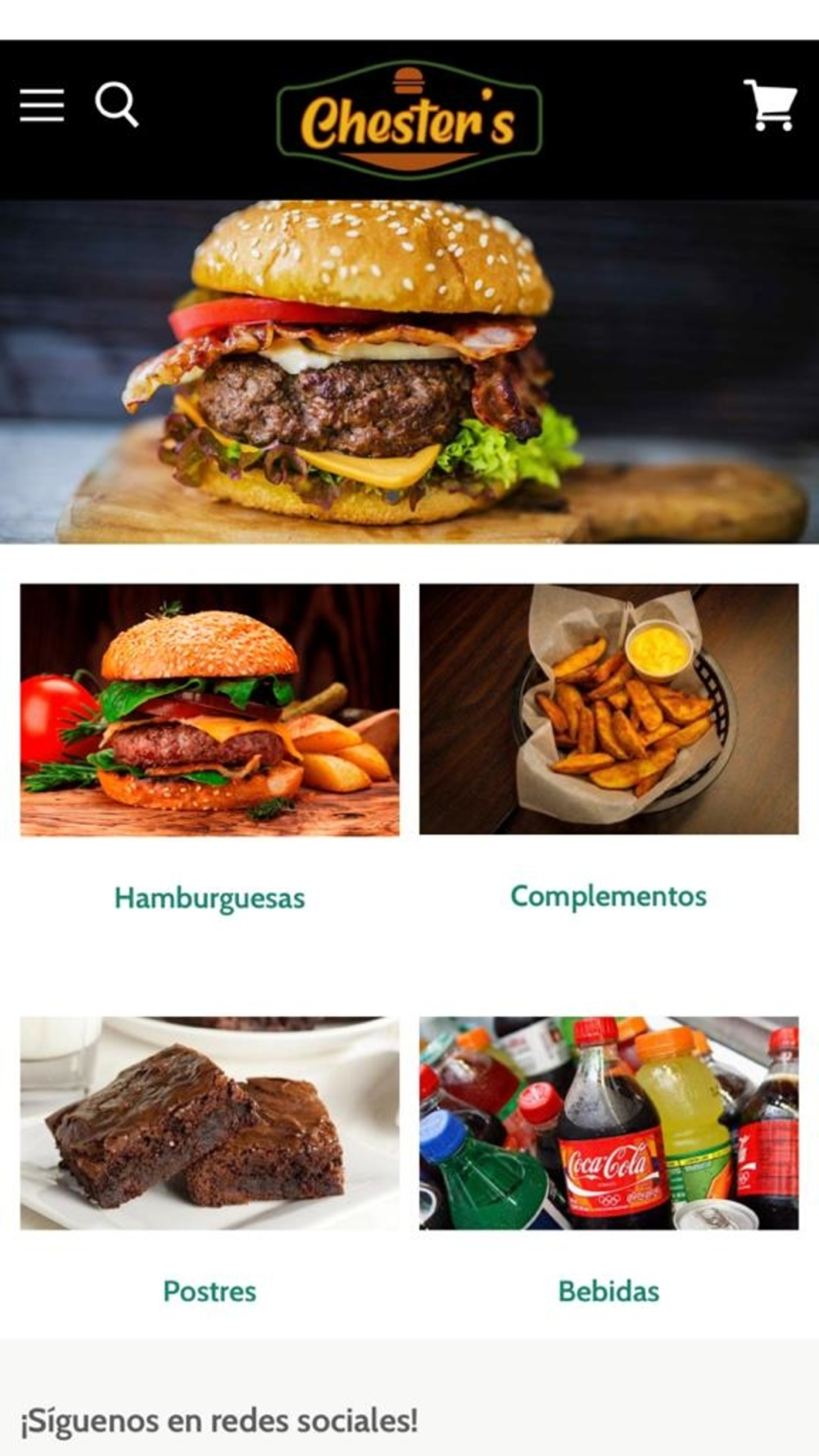Viewport: 819px width, 1456px height.
Task: Go to the Bebidas link
Action: tap(609, 1291)
